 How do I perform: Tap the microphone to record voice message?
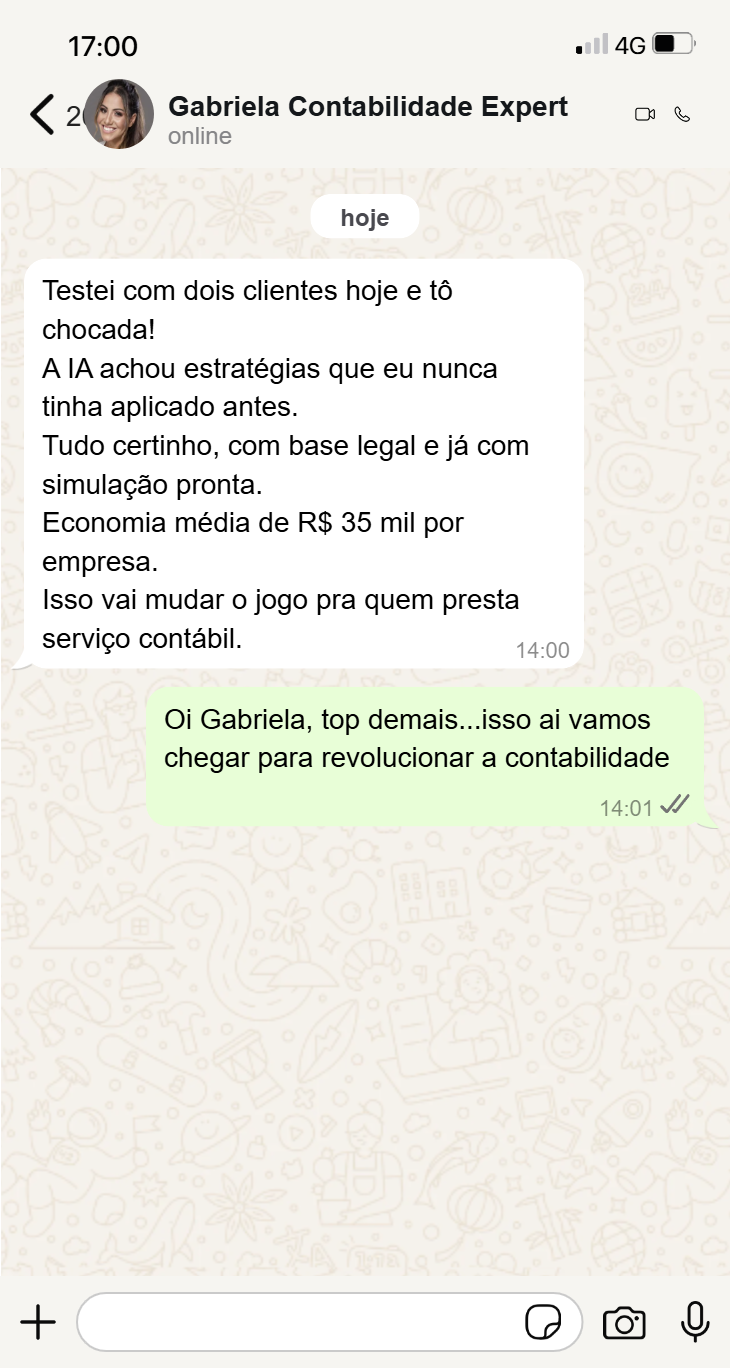[695, 1322]
